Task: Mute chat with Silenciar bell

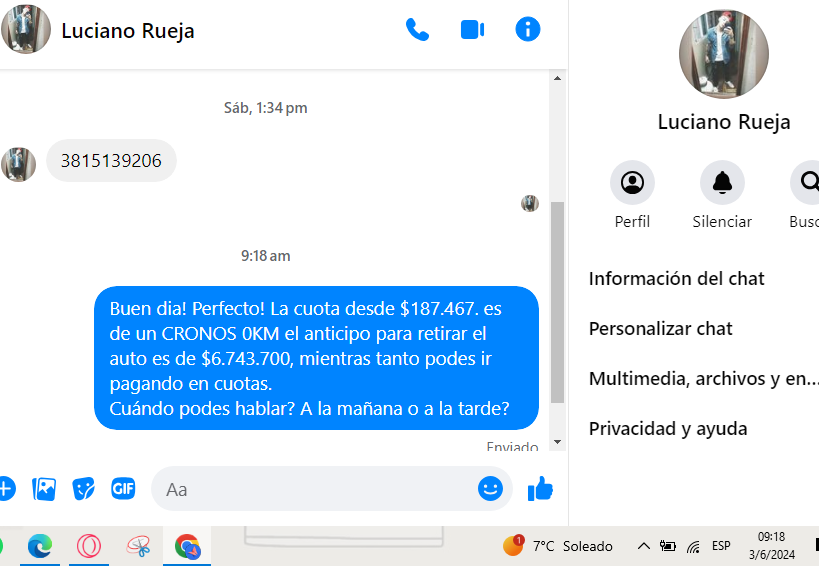Action: coord(722,183)
